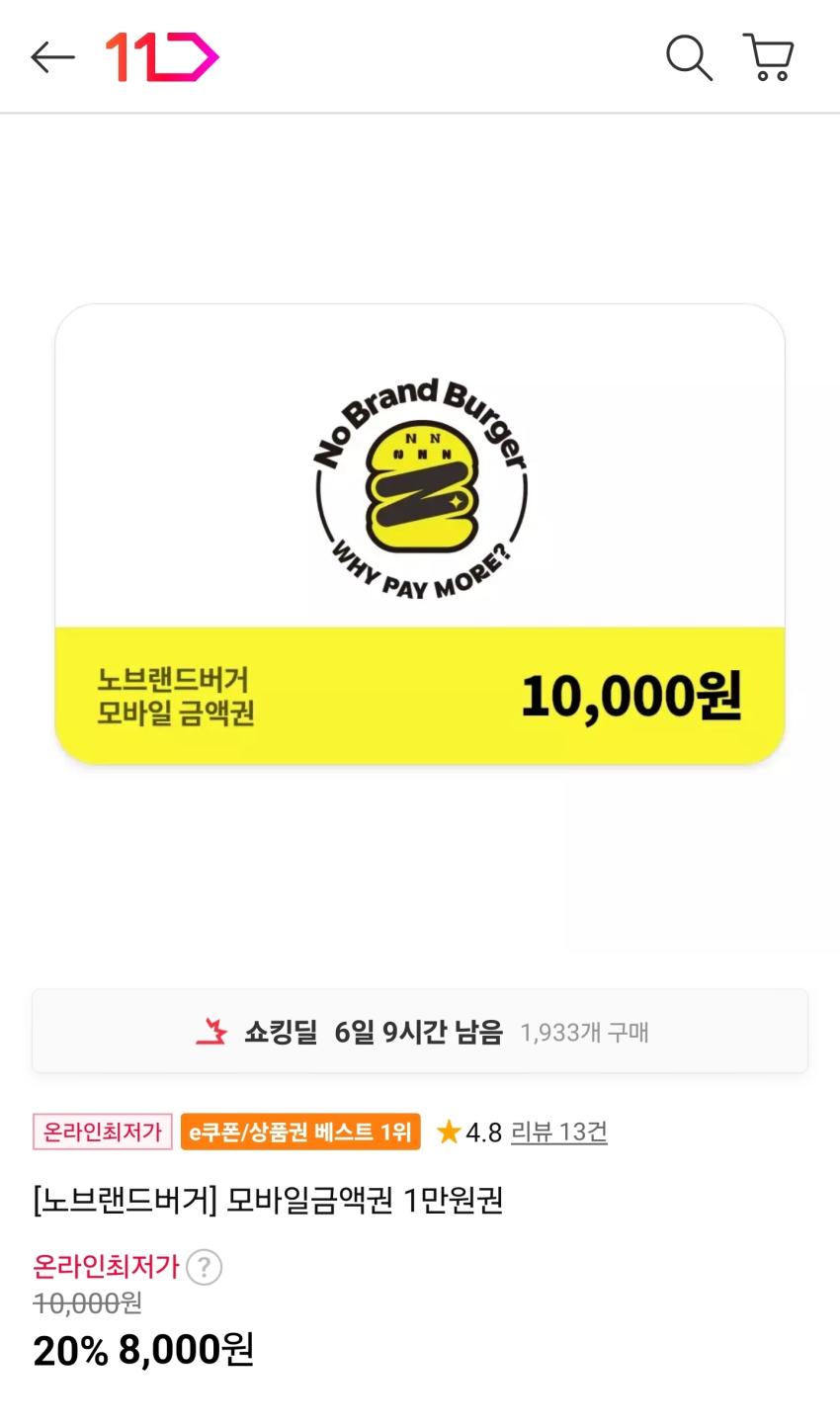View the No Brand Burger voucher image
Viewport: 840px width, 1427px height.
(x=420, y=534)
